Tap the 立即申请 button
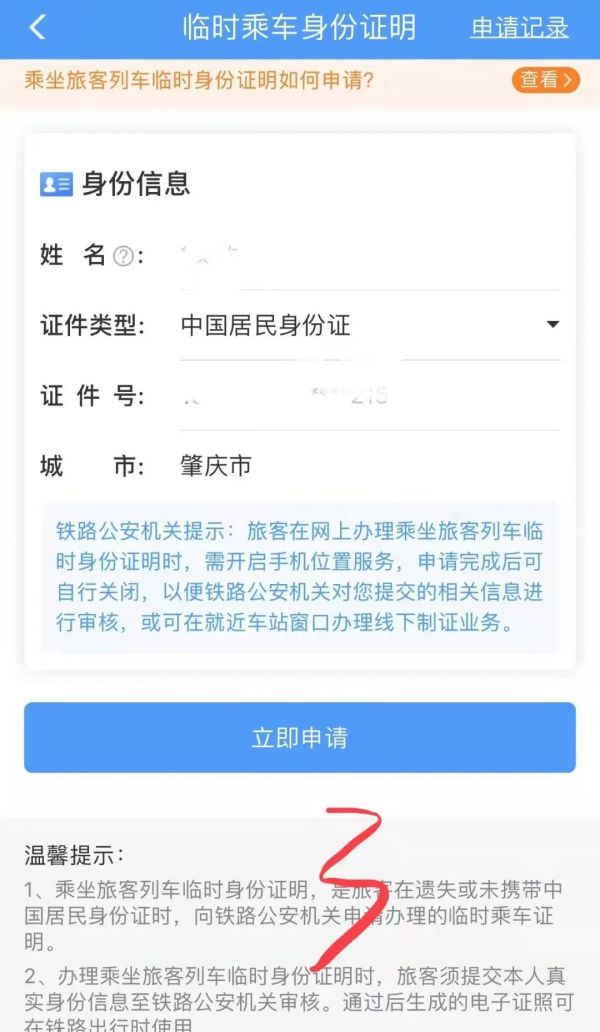Viewport: 600px width, 1032px height. (x=299, y=738)
